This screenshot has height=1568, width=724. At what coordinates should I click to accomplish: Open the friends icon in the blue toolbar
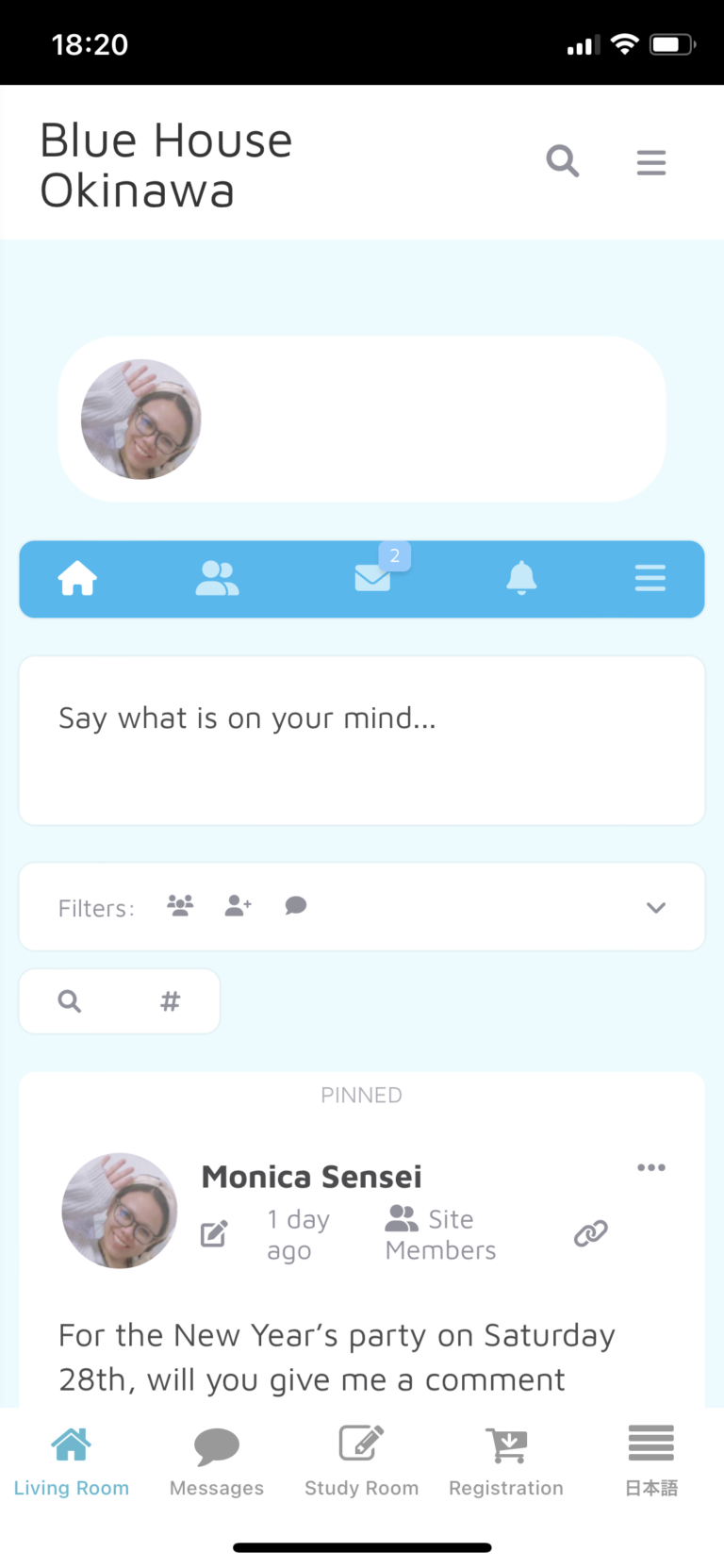(x=217, y=578)
